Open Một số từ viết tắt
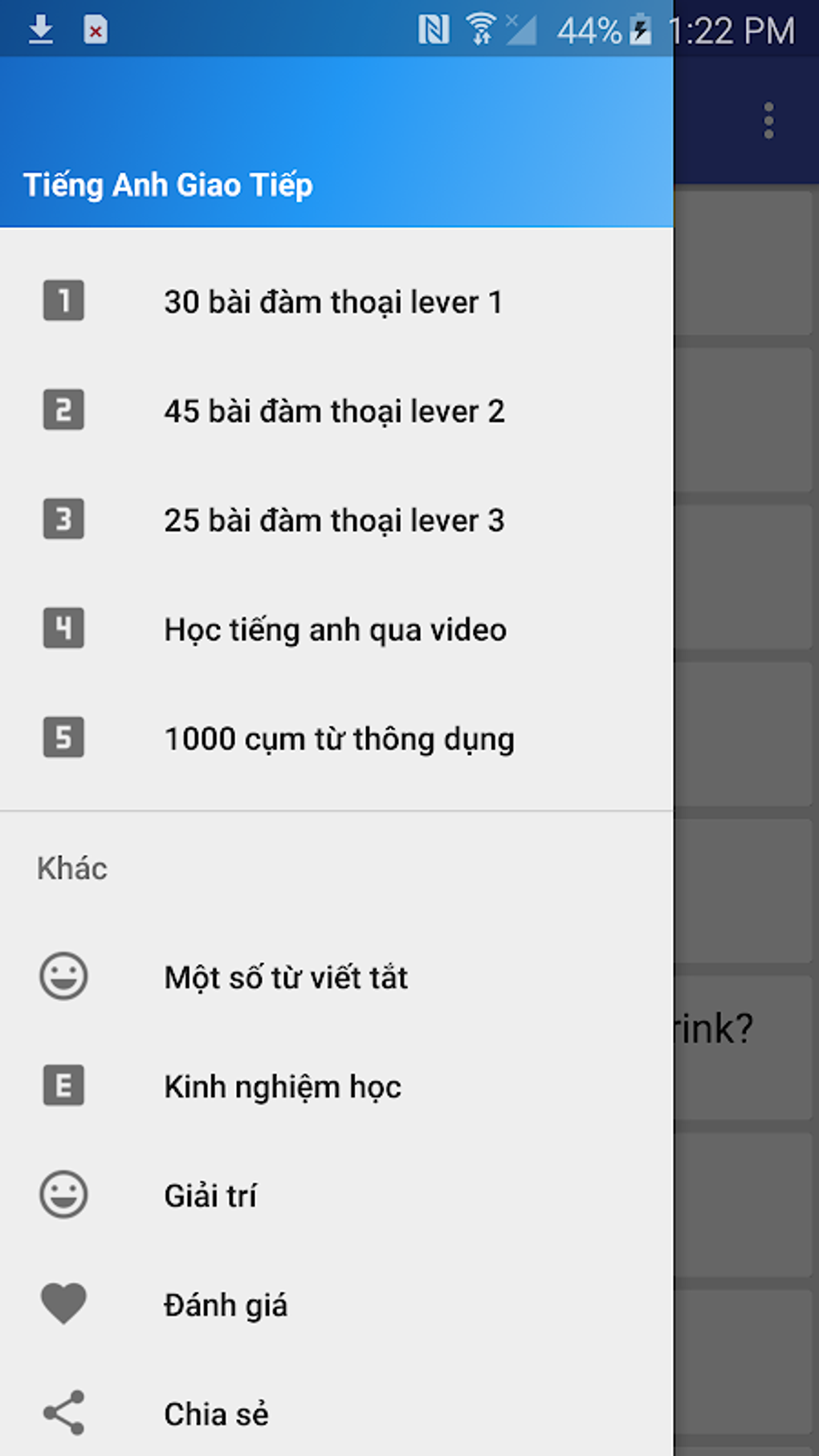This screenshot has height=1456, width=819. [336, 977]
